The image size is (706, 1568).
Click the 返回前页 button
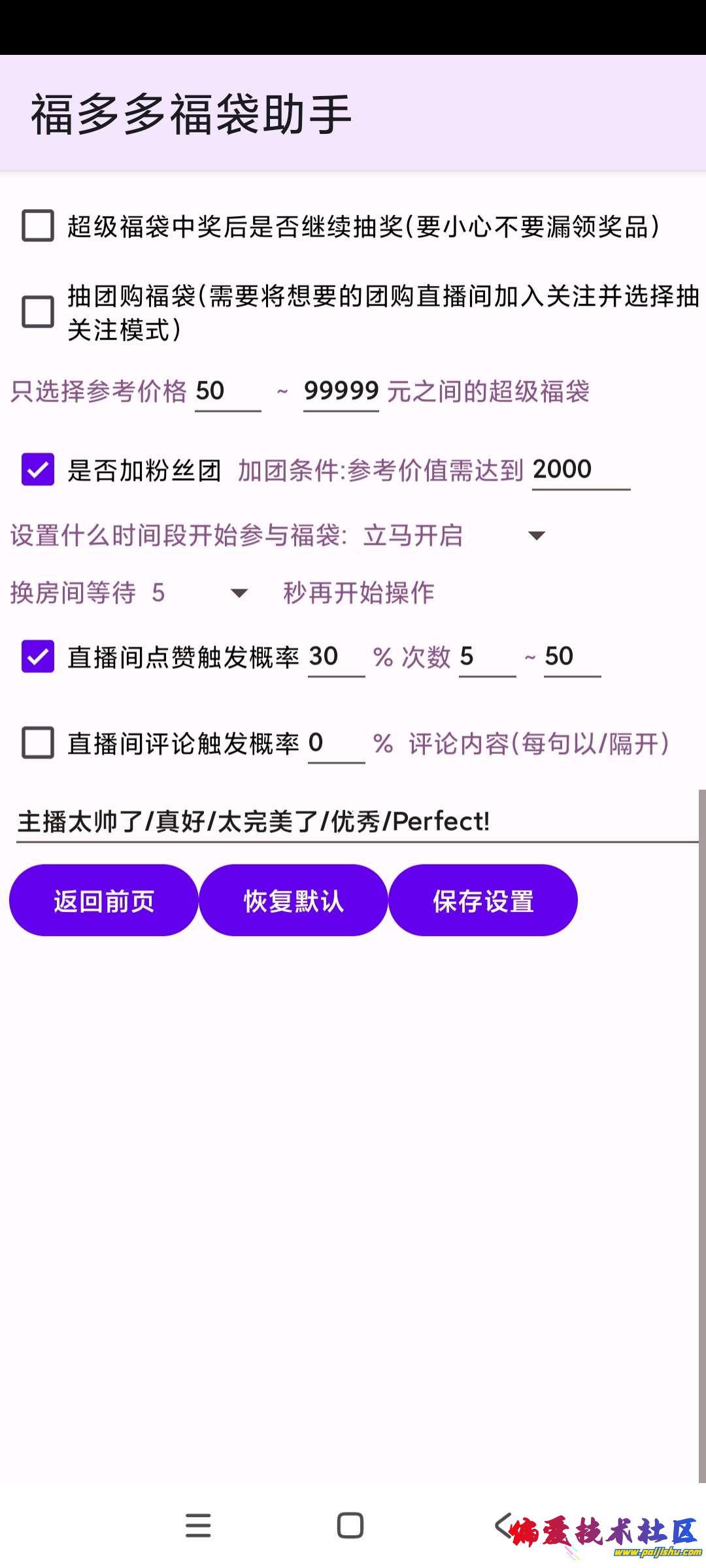tap(103, 900)
